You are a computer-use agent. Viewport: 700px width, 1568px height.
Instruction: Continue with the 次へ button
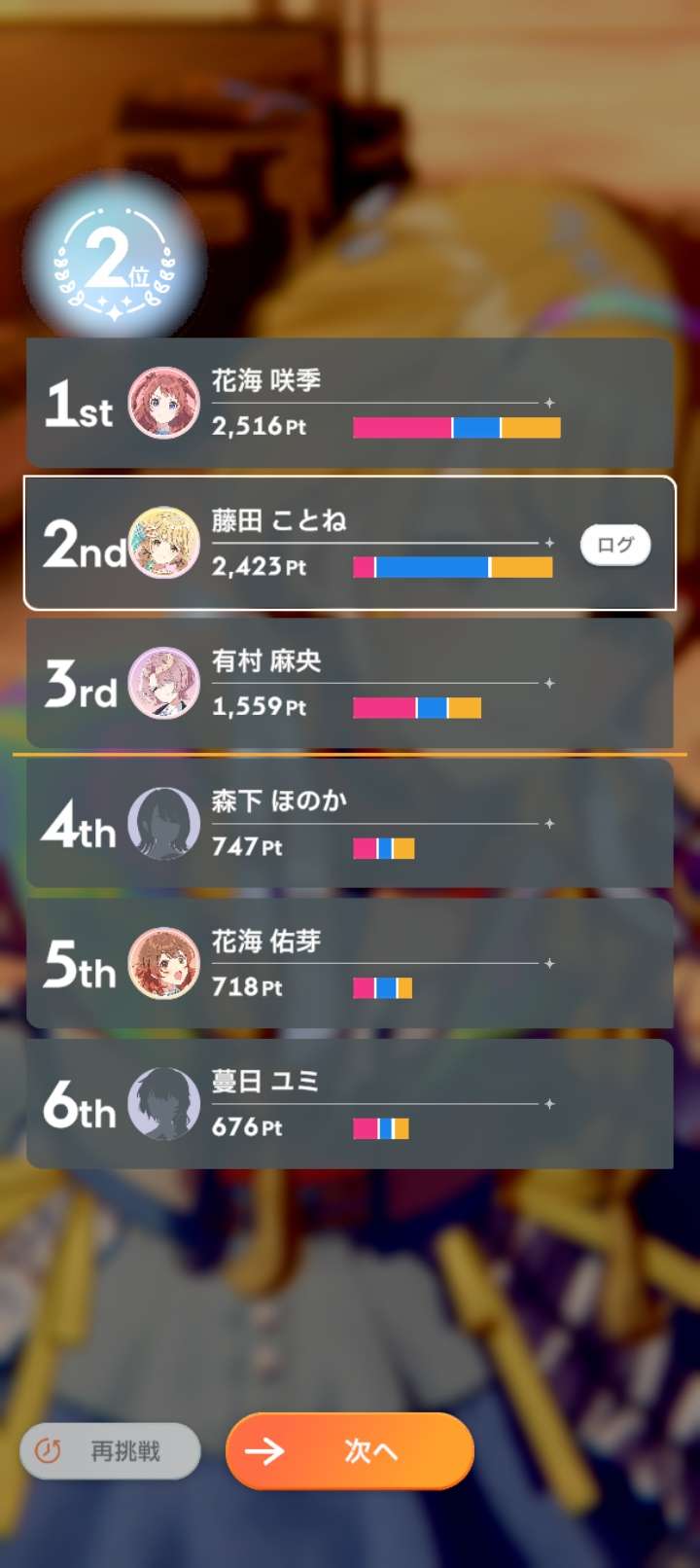350,1451
